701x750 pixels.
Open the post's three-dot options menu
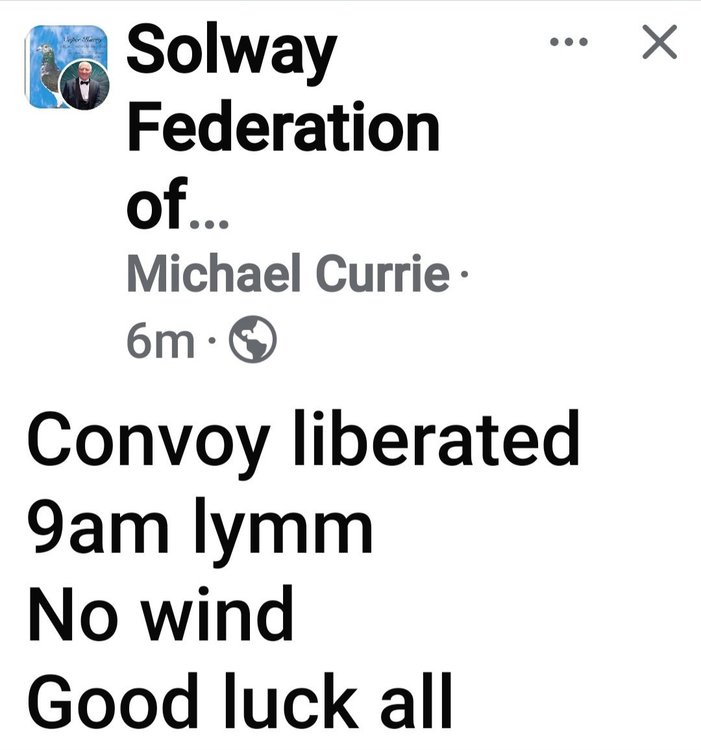[x=570, y=43]
